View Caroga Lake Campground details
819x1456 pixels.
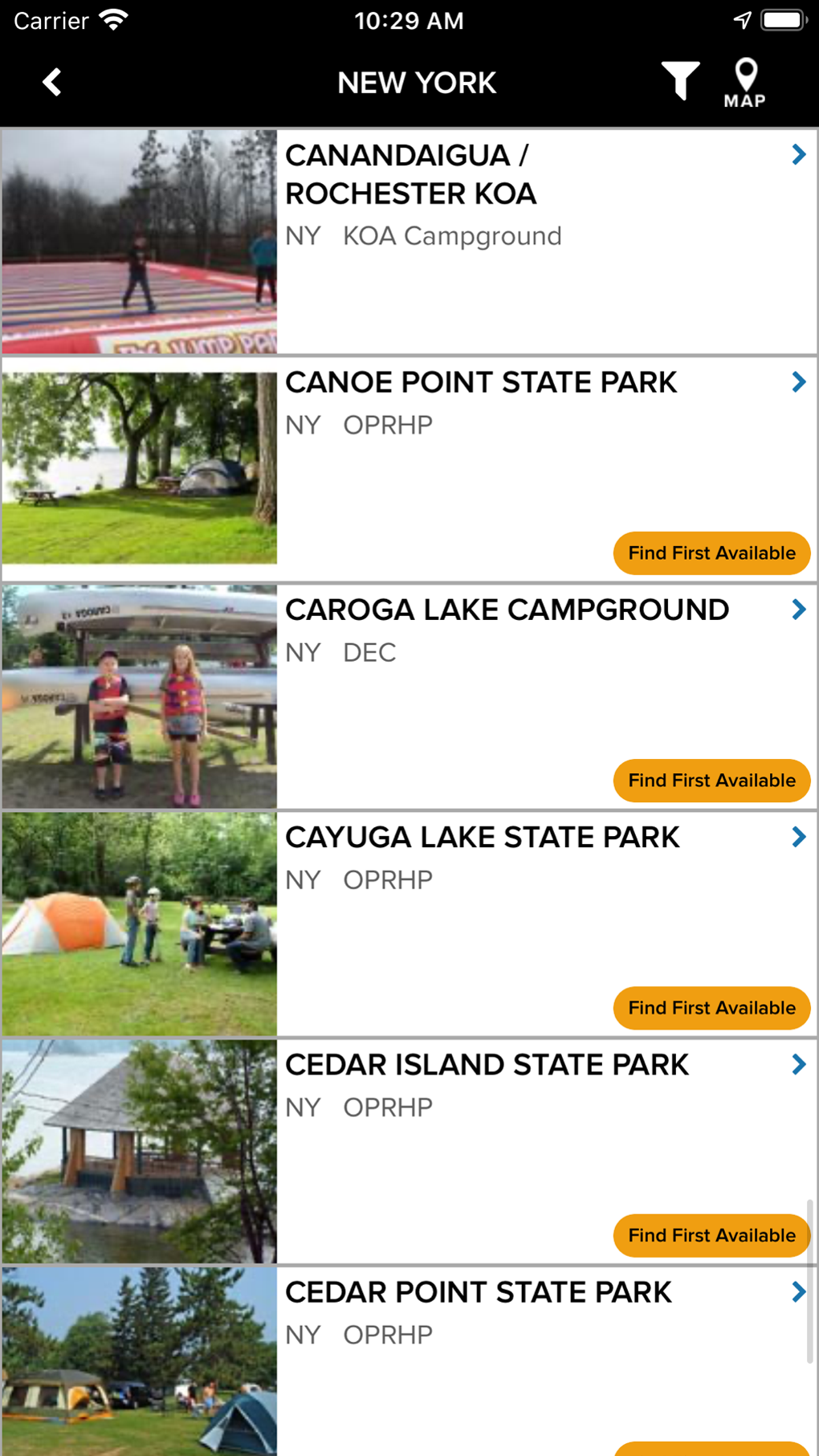coord(409,696)
